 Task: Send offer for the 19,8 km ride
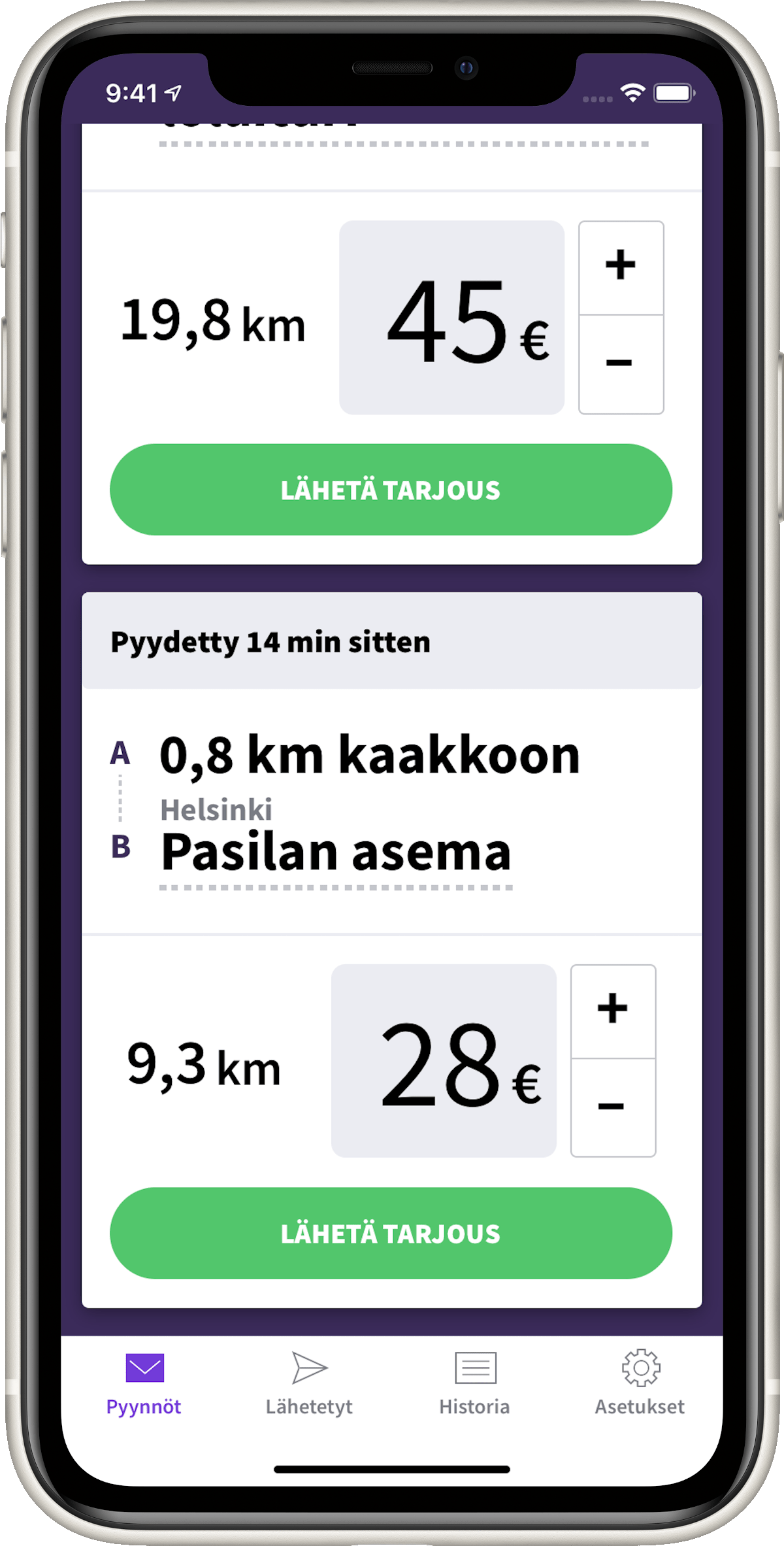(x=391, y=490)
